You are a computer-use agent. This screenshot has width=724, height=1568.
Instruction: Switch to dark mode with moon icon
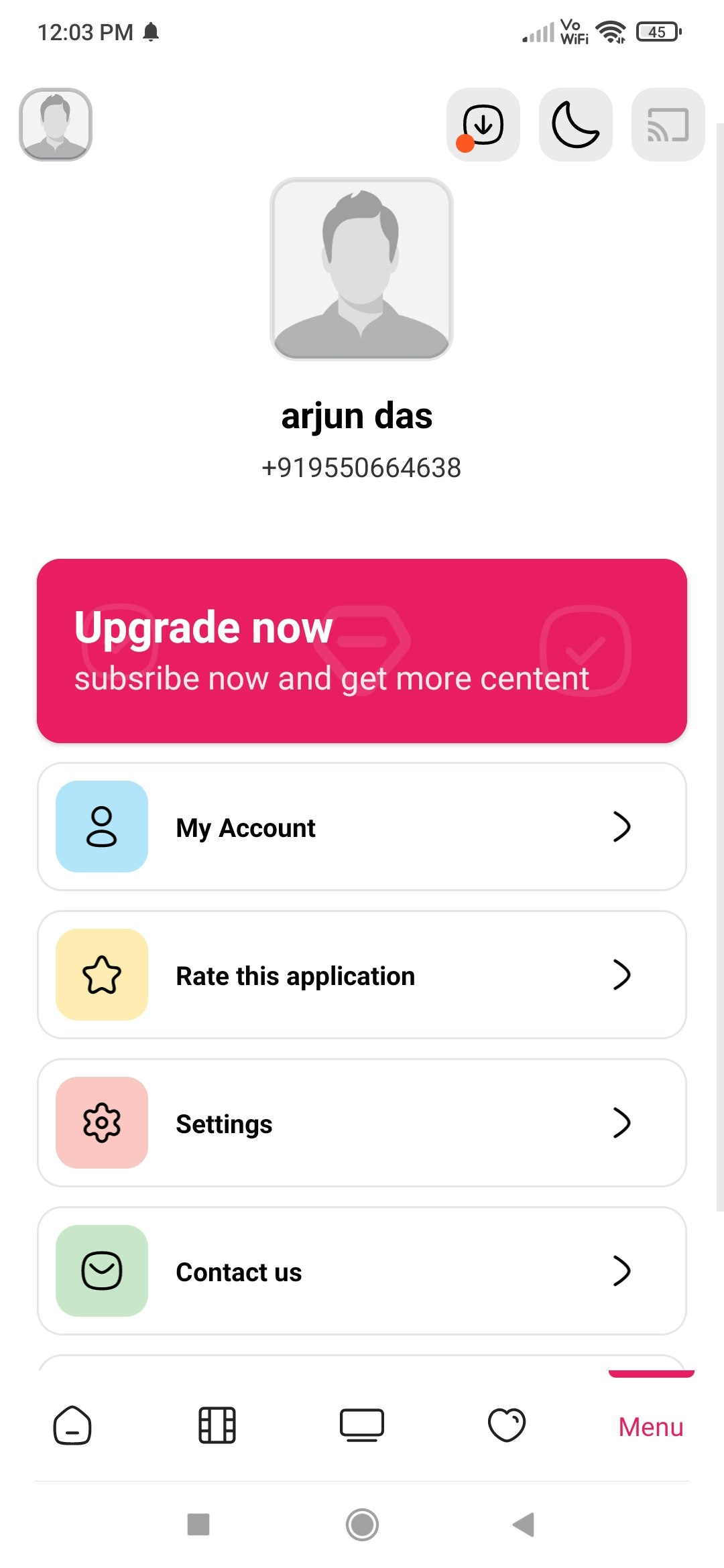(575, 125)
